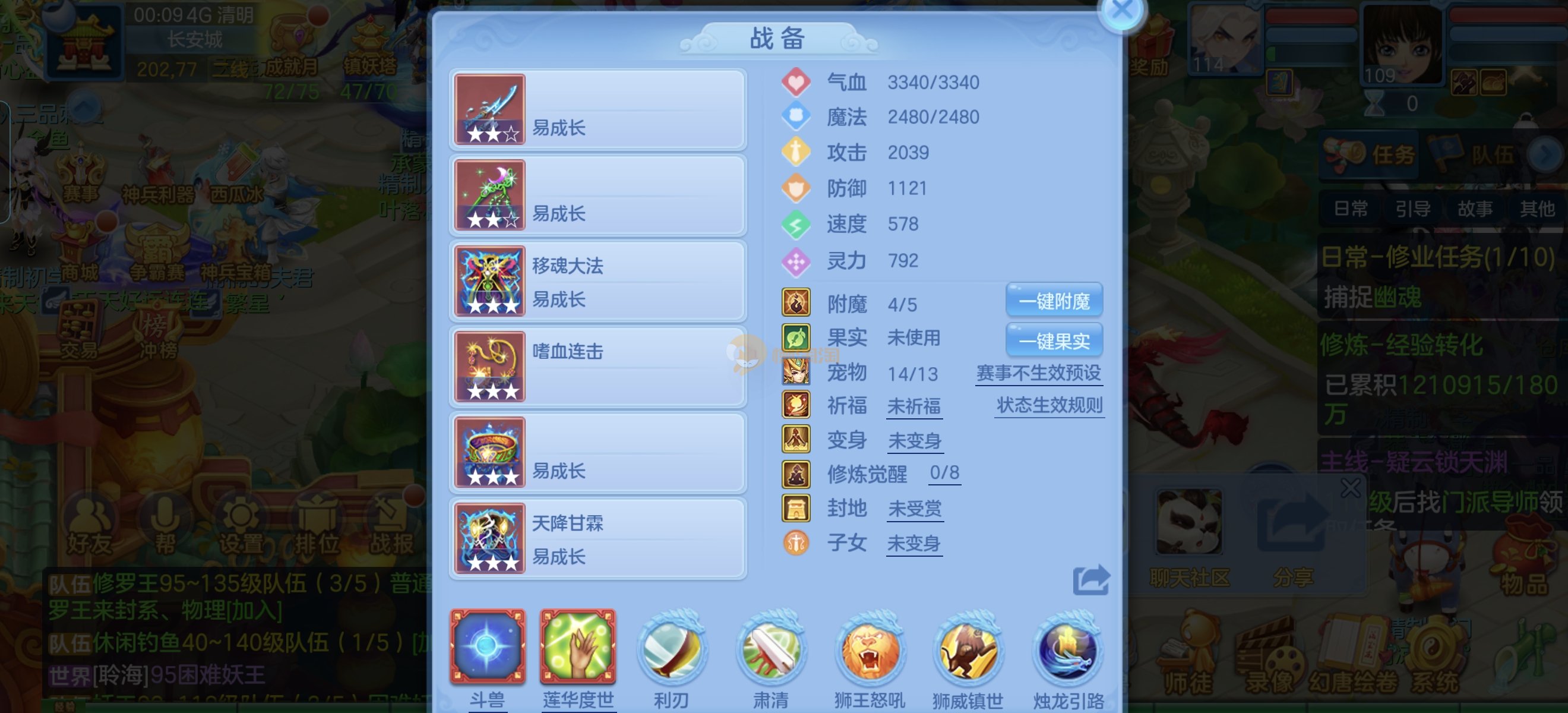
Task: Open the 移魂大法 equipment row
Action: point(598,281)
